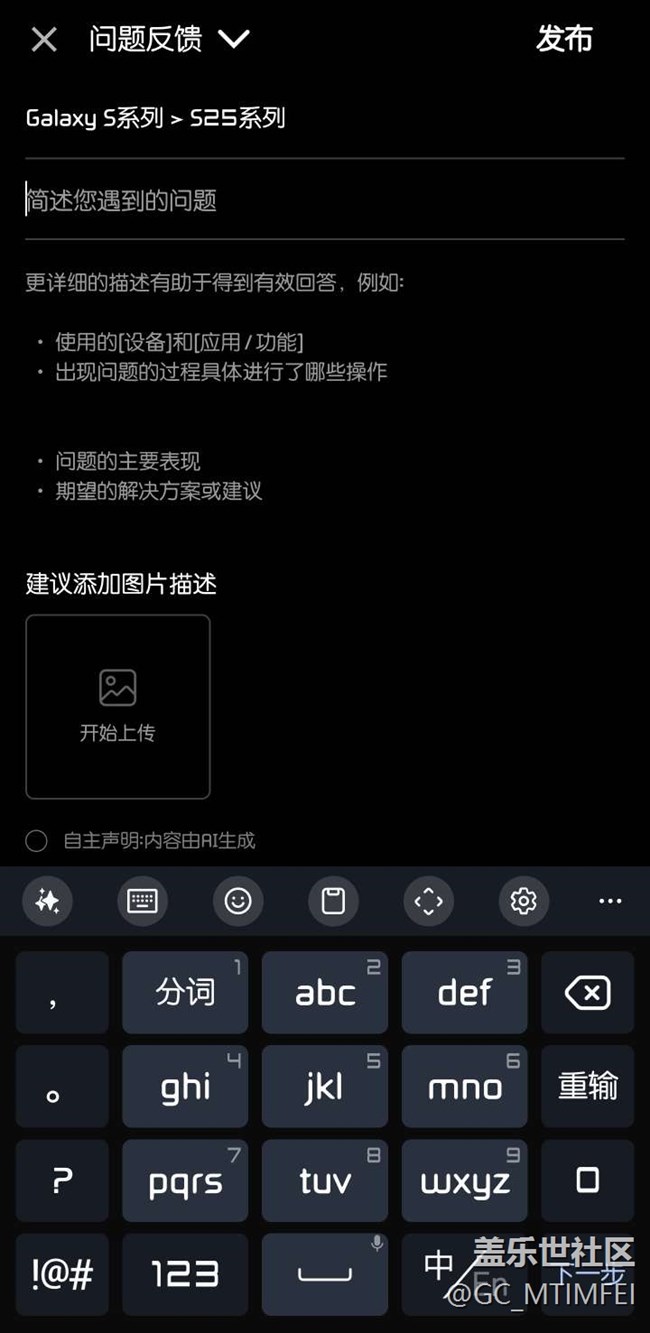Hit the backspace key
The image size is (650, 1333).
587,992
